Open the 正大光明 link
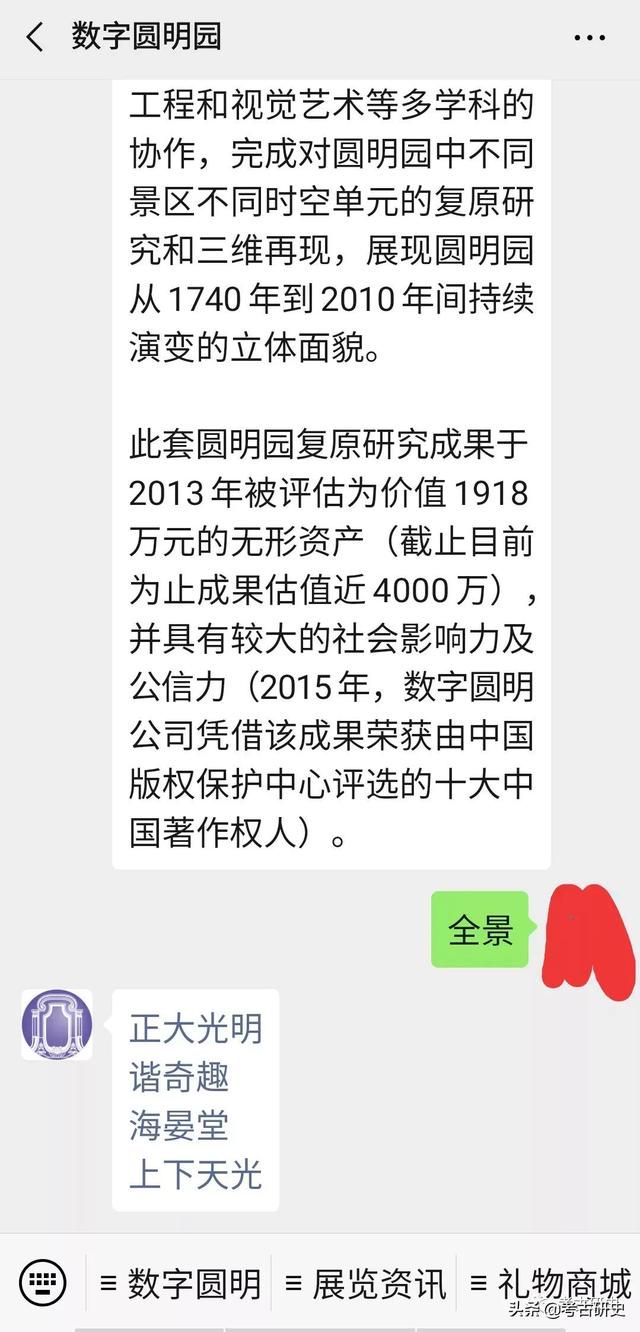The height and width of the screenshot is (1332, 640). coord(196,1027)
